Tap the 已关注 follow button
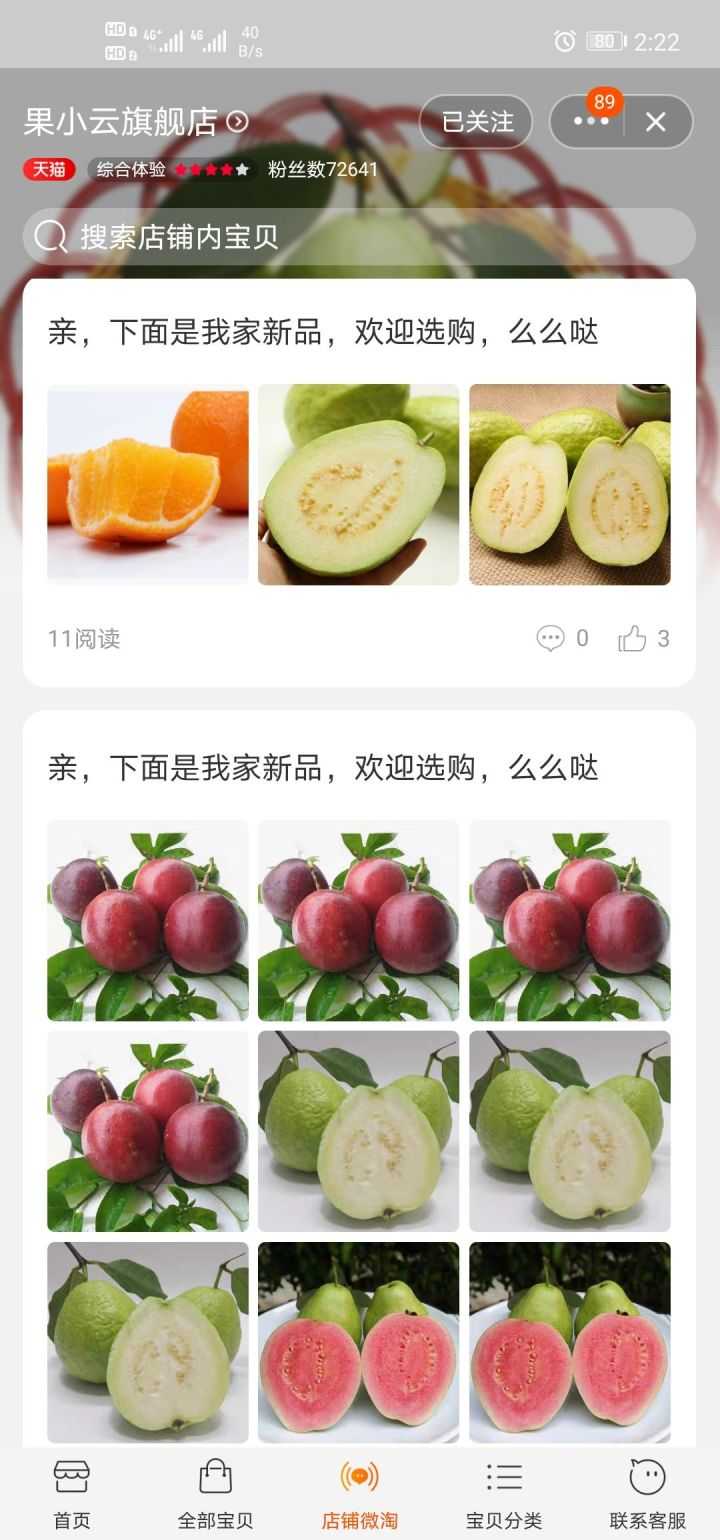This screenshot has width=720, height=1540. click(476, 122)
